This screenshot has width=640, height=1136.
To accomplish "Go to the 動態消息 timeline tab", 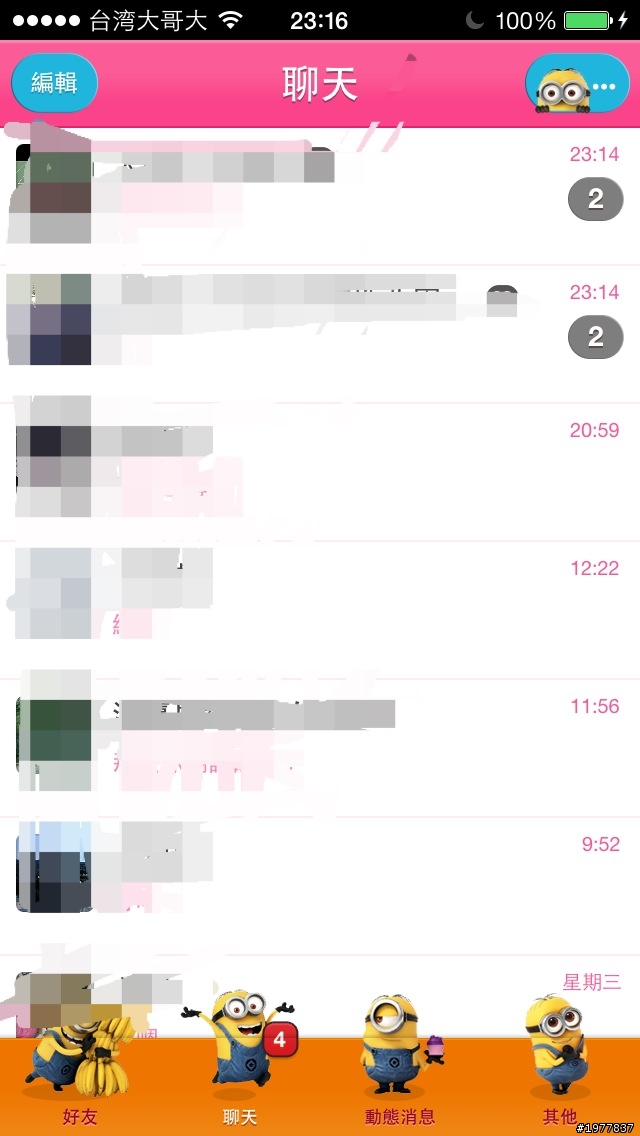I will click(x=400, y=1085).
